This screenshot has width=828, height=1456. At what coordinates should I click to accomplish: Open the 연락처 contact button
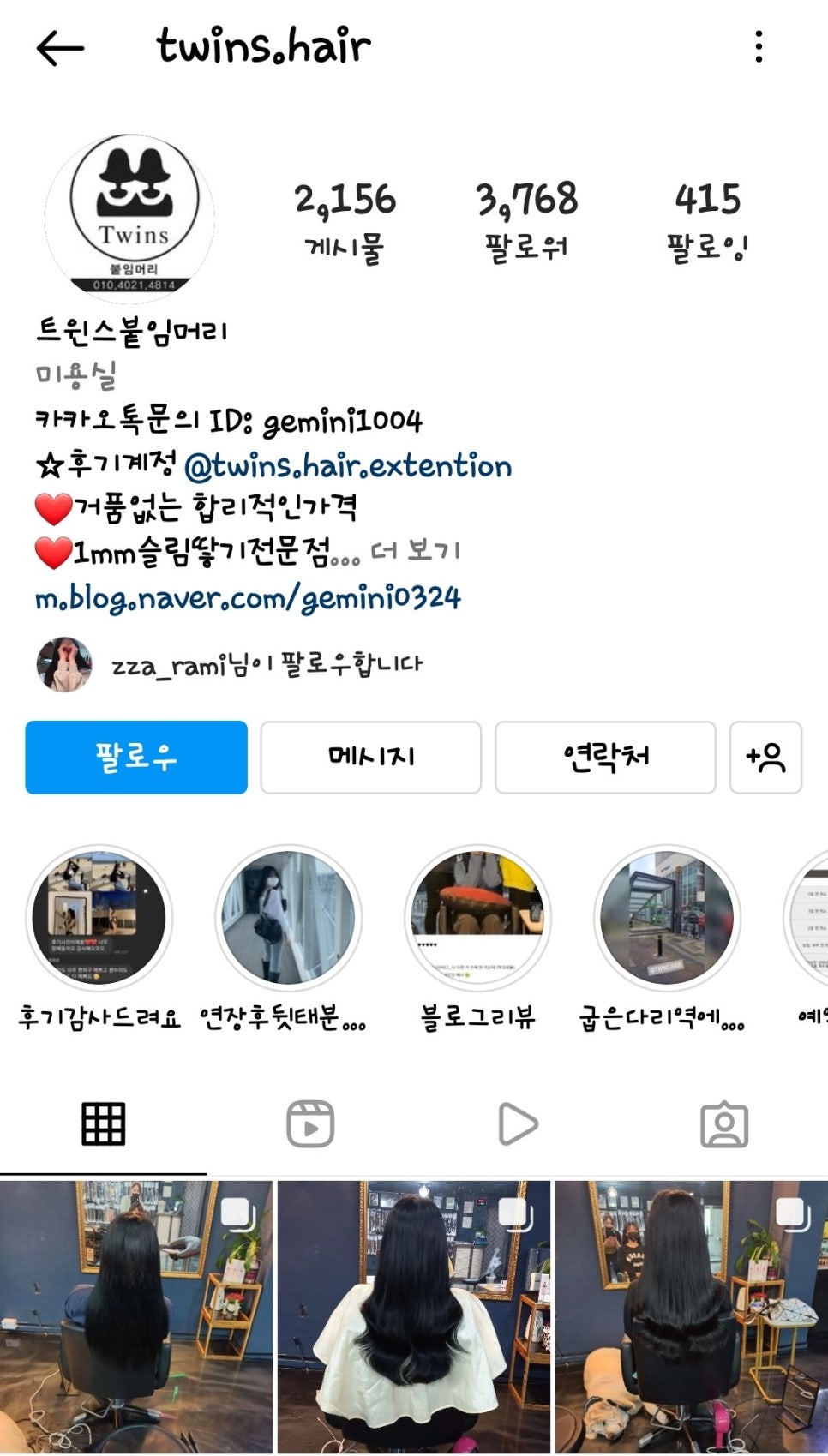605,758
